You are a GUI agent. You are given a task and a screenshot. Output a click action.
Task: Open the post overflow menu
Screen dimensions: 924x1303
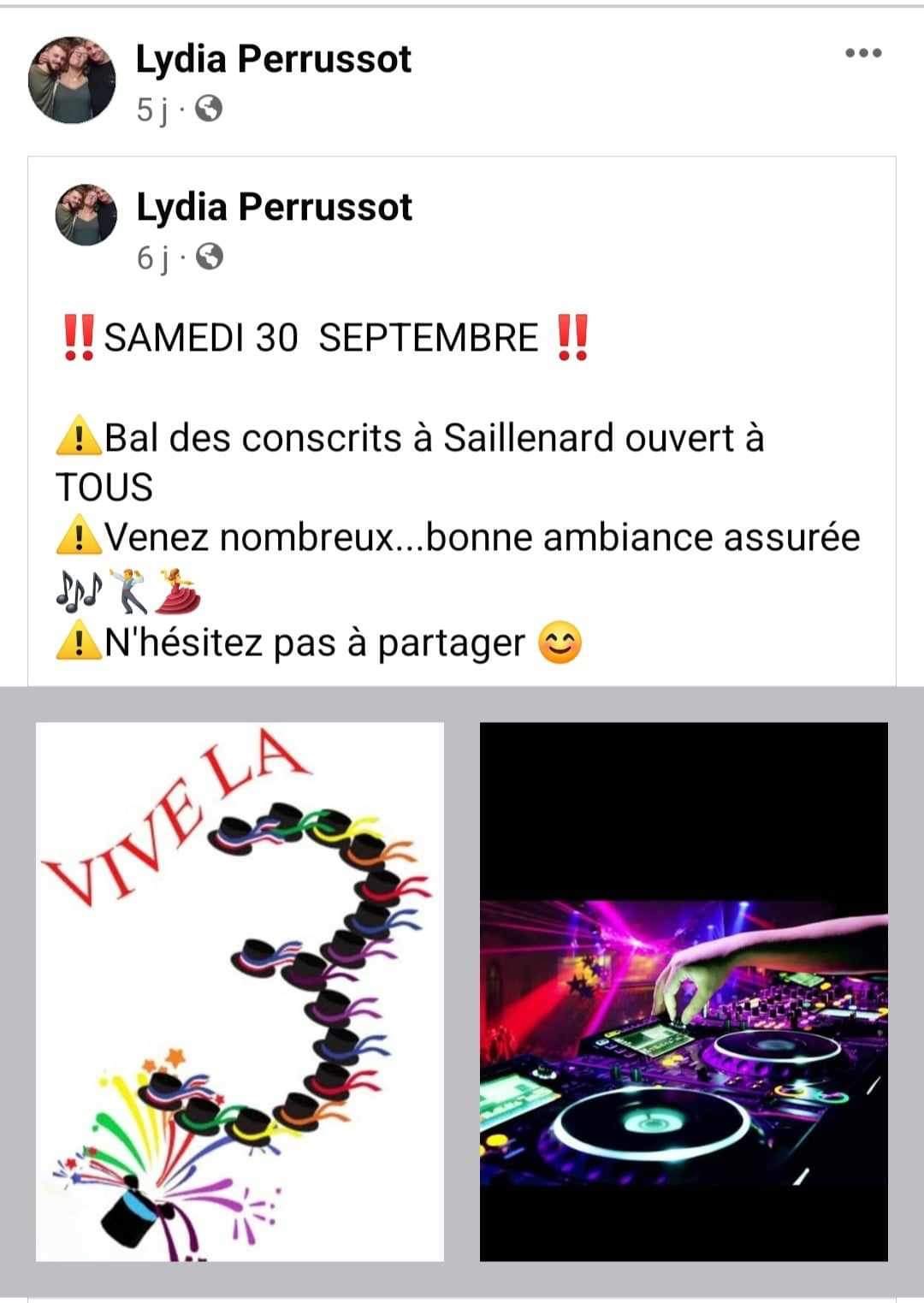(862, 53)
